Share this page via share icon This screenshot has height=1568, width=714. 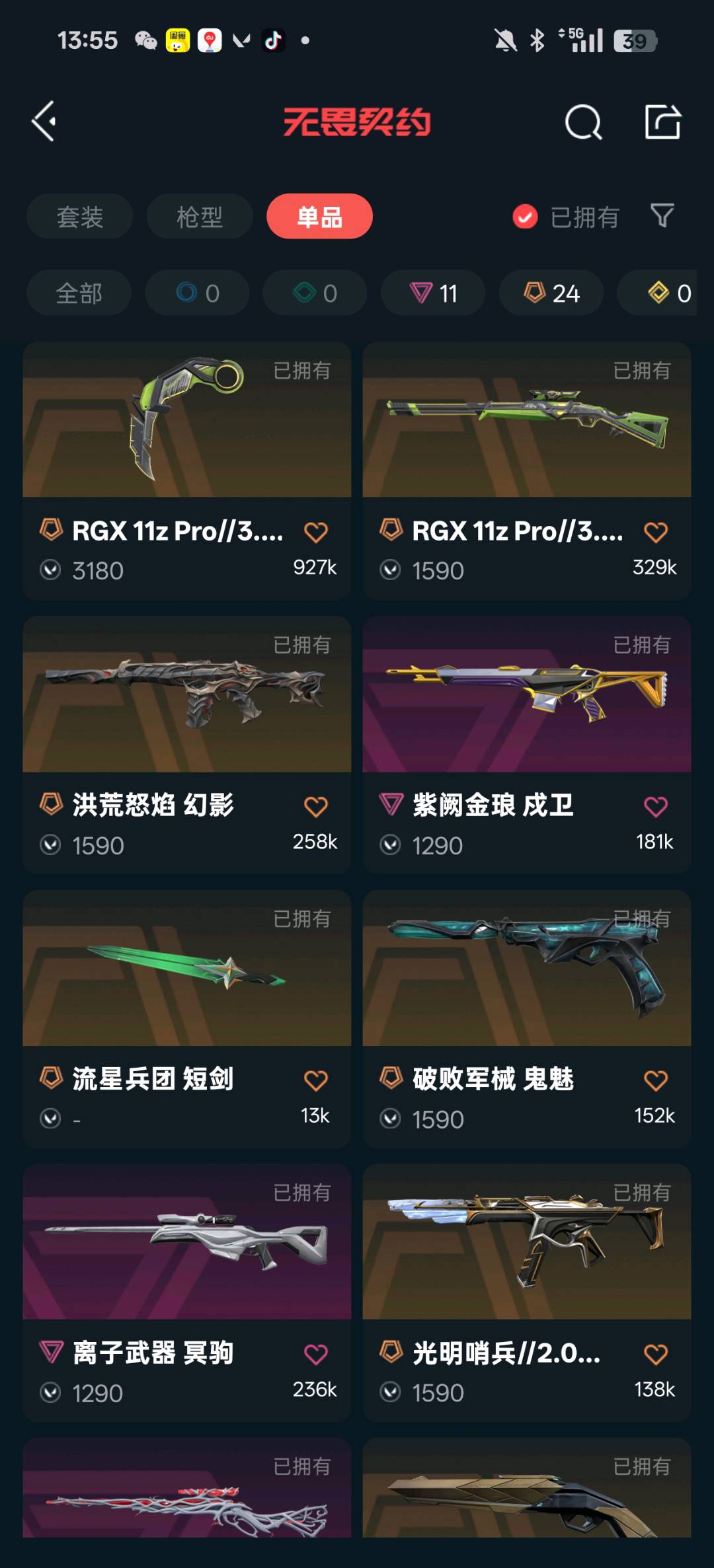pos(662,122)
